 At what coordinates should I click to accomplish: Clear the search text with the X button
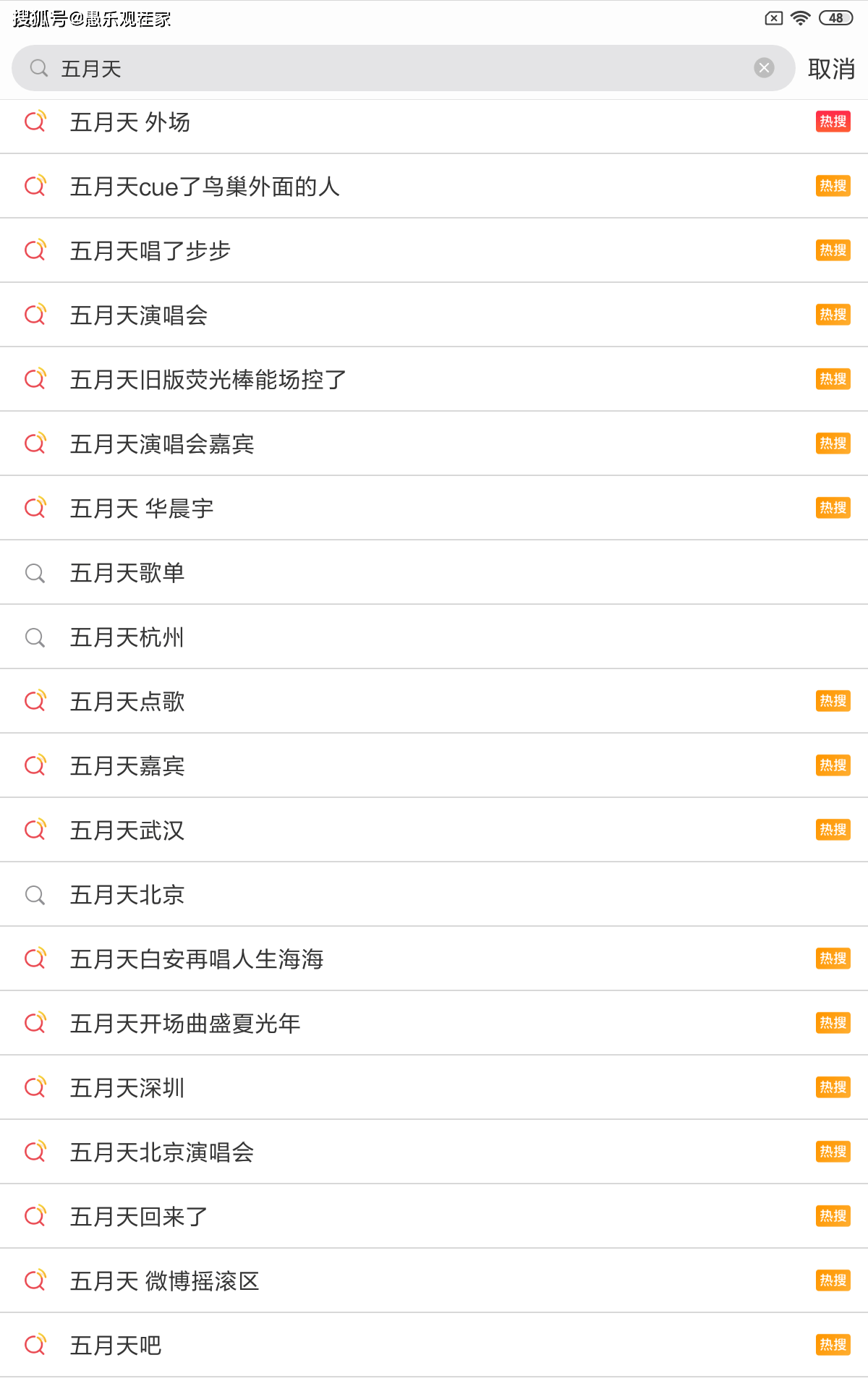(x=764, y=68)
